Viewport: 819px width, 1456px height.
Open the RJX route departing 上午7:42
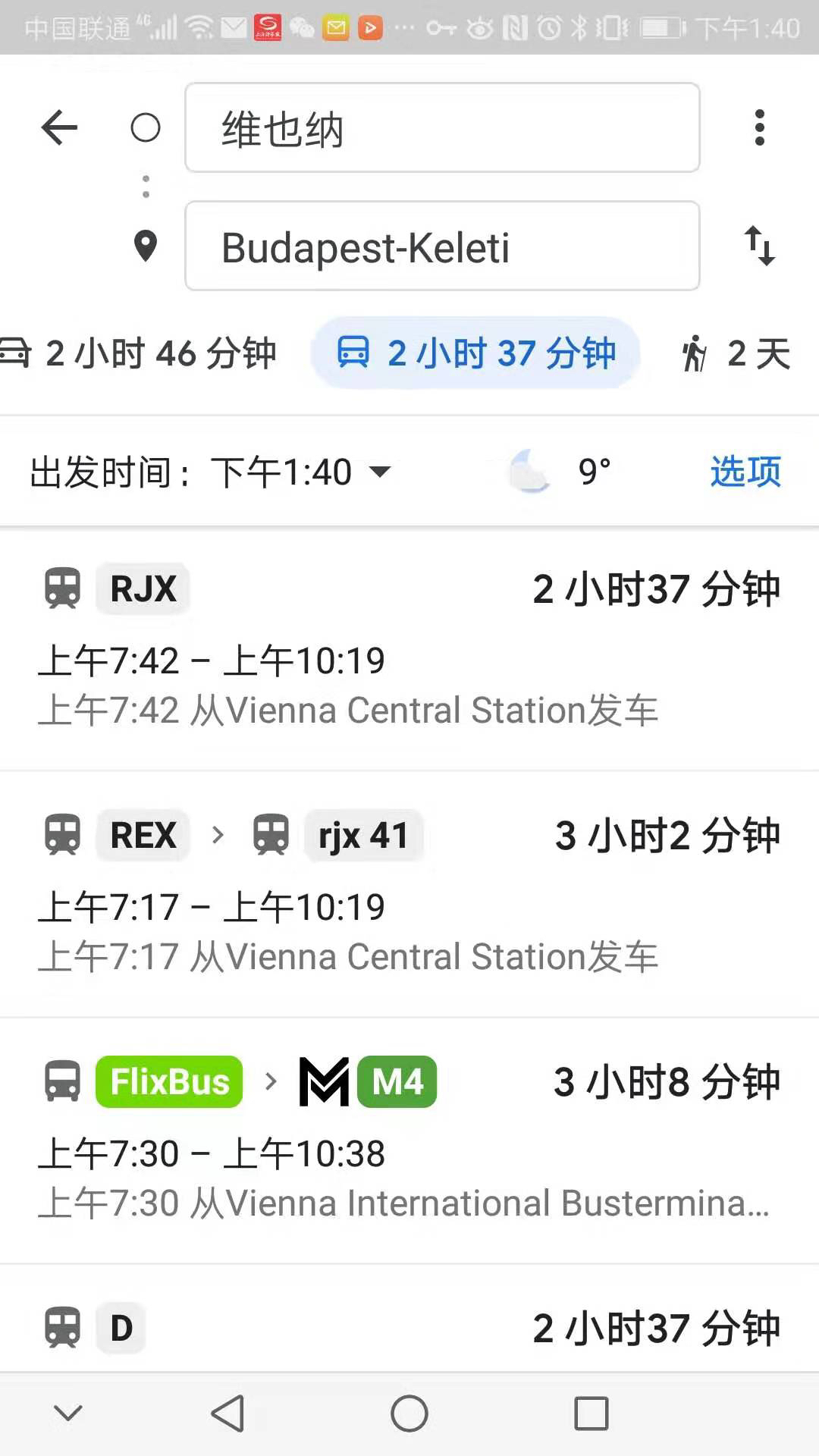[x=409, y=648]
